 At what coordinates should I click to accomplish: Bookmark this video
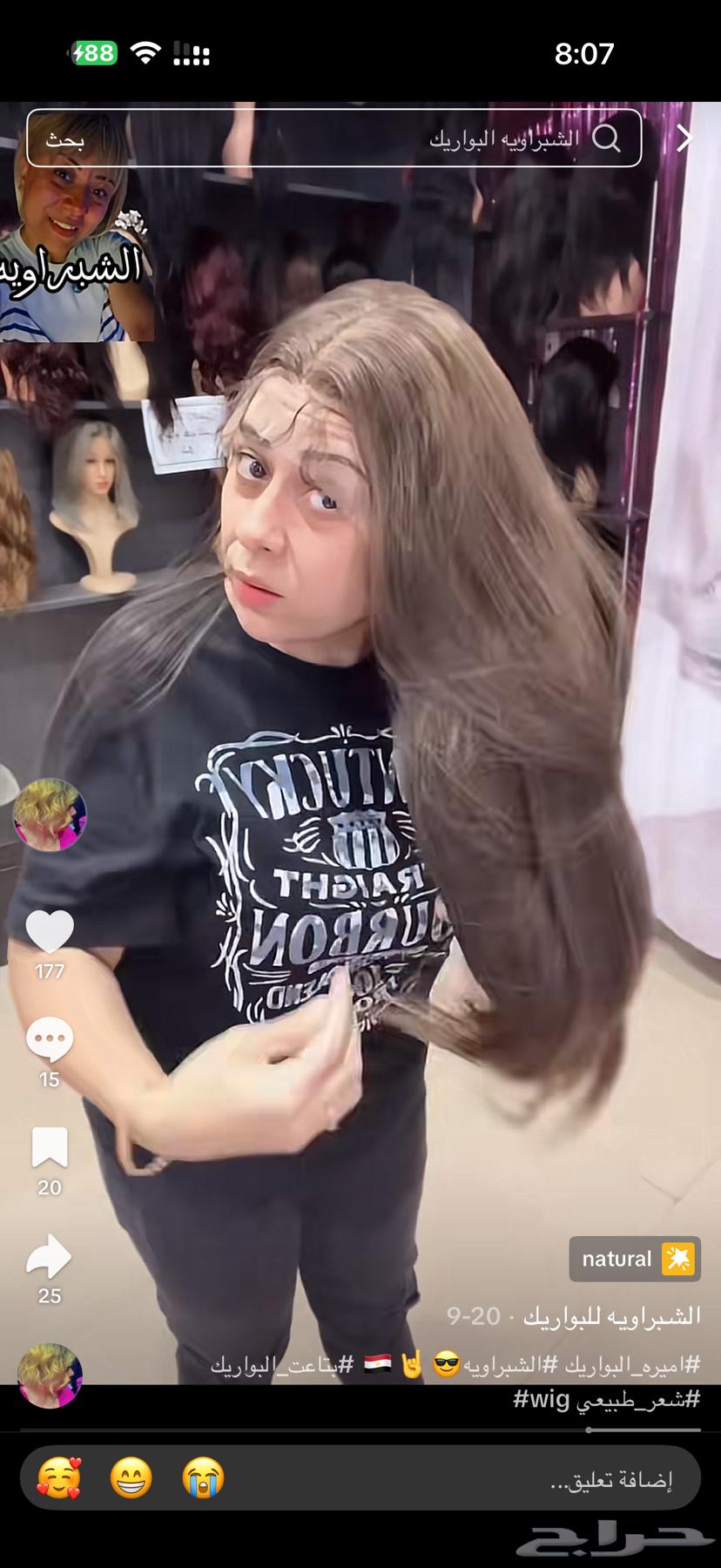(x=50, y=1147)
